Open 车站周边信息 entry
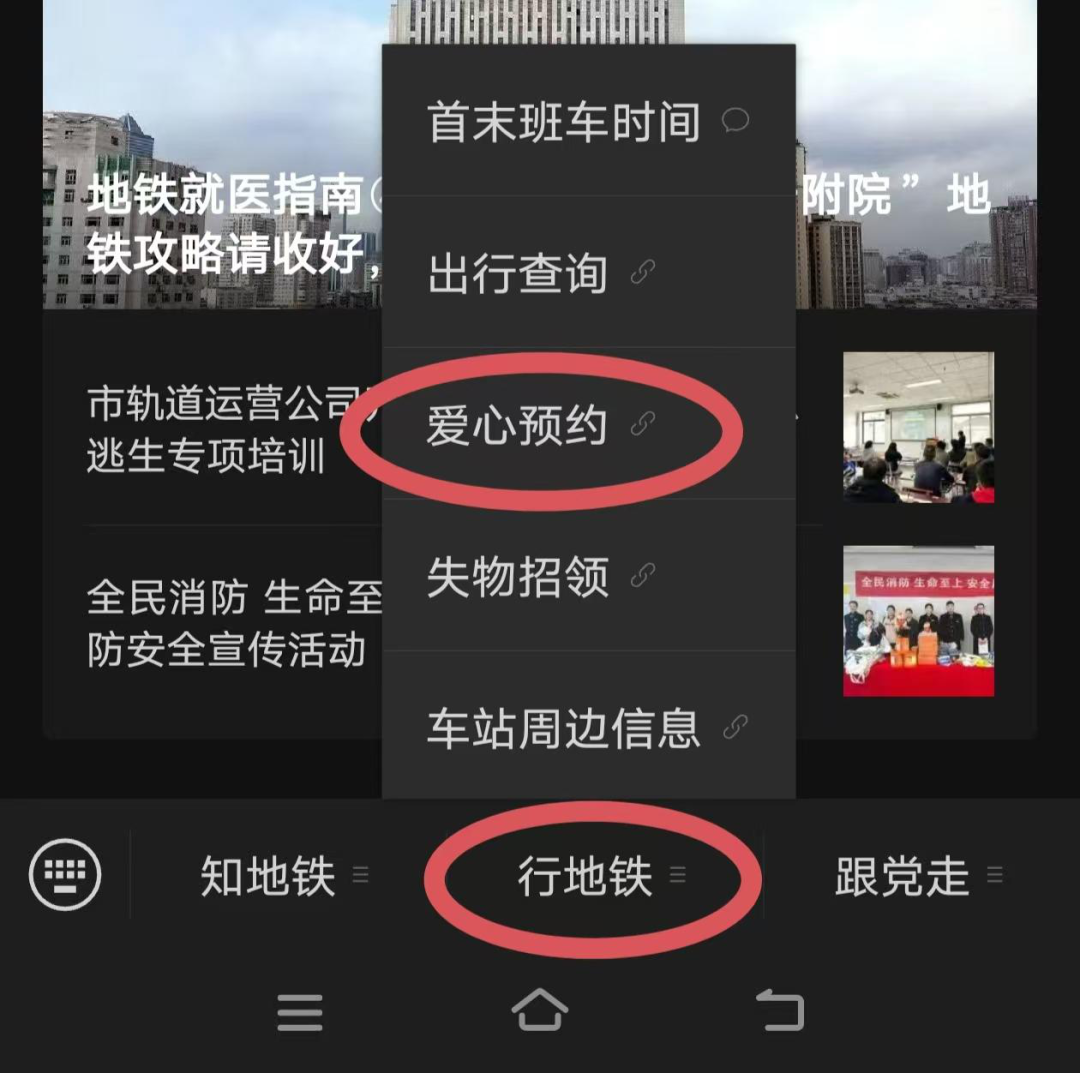Screen dimensions: 1080x1073 pyautogui.click(x=588, y=729)
